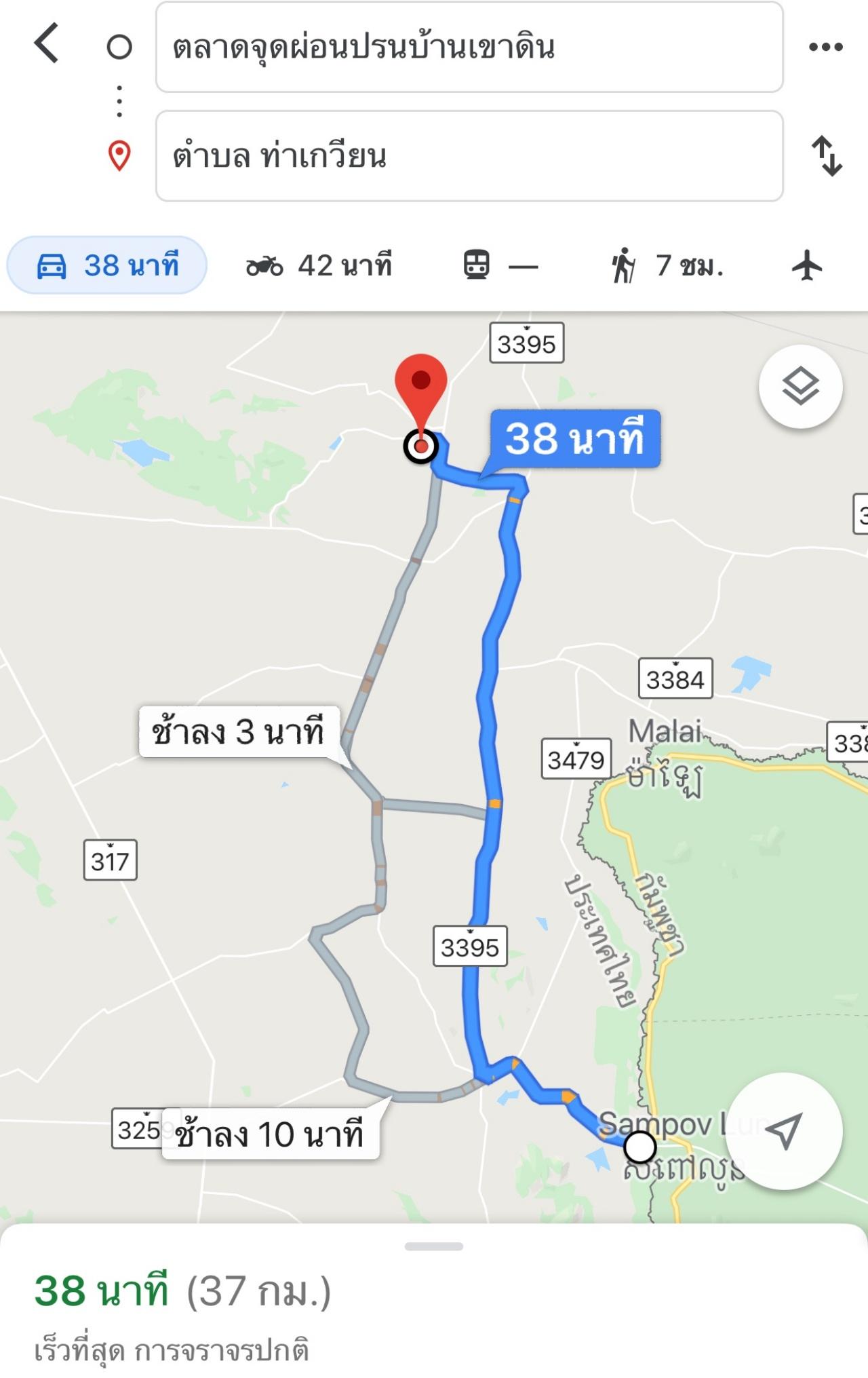Open the three-dot overflow menu
The height and width of the screenshot is (1378, 868).
point(825,47)
